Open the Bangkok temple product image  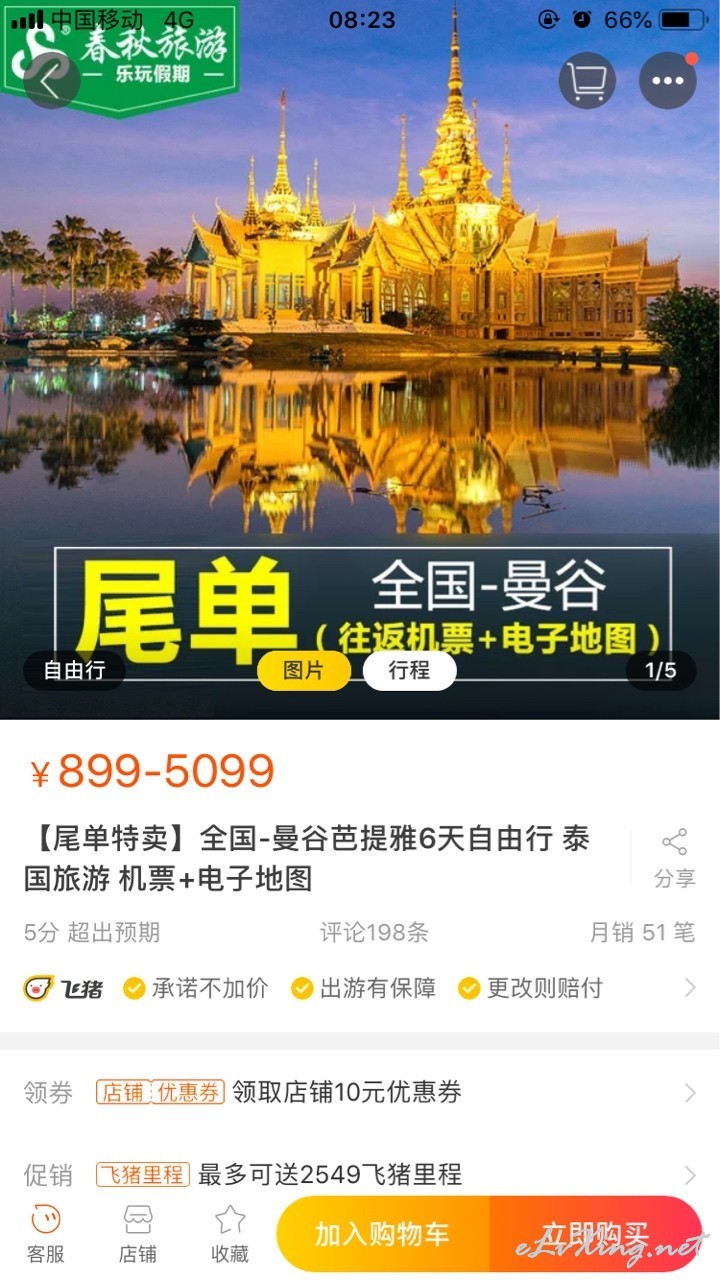coord(360,360)
